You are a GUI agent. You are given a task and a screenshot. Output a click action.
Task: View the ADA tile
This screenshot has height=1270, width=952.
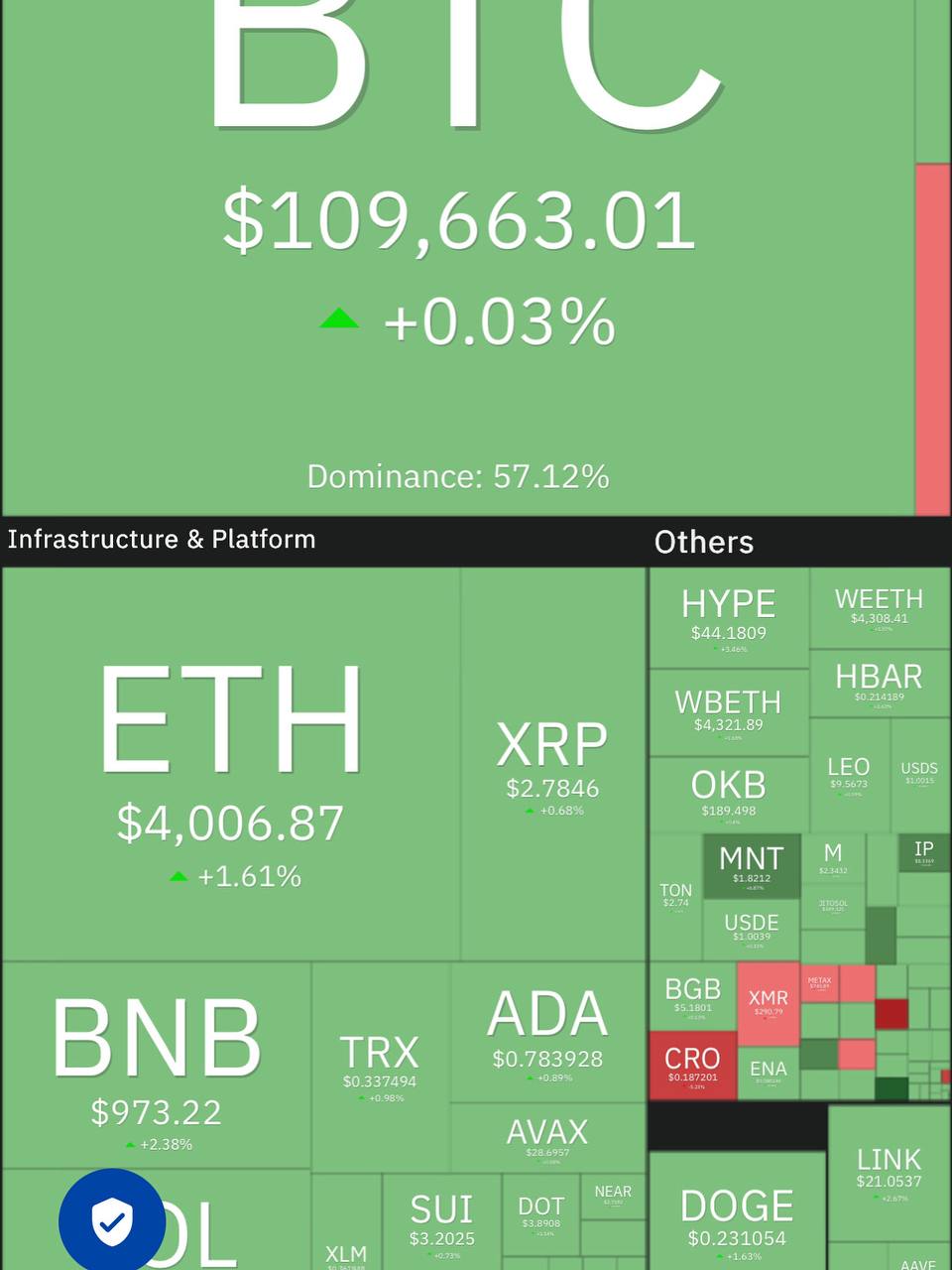point(547,1032)
